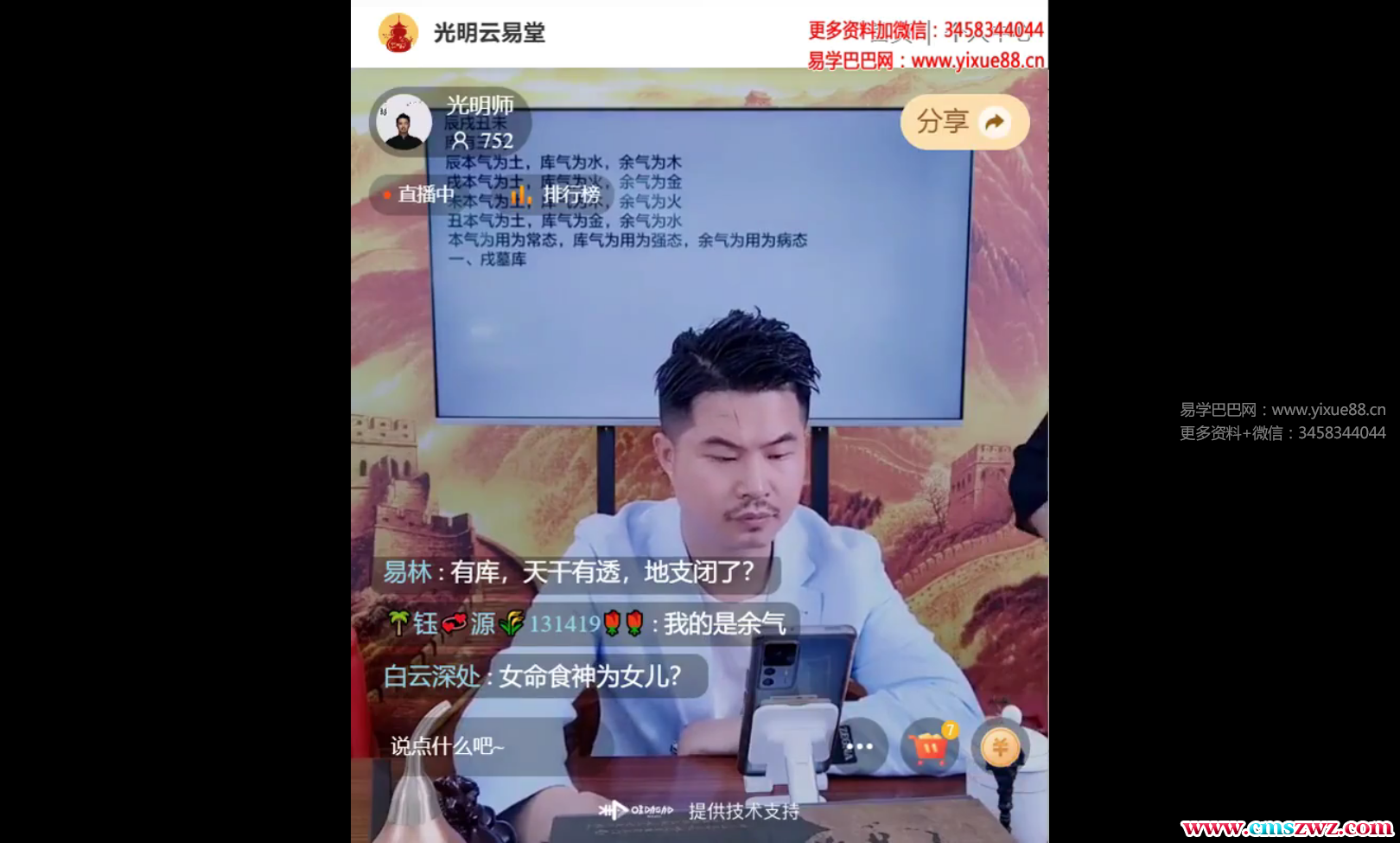Screen dimensions: 1400x843
Task: Open the shopping cart
Action: [x=930, y=746]
